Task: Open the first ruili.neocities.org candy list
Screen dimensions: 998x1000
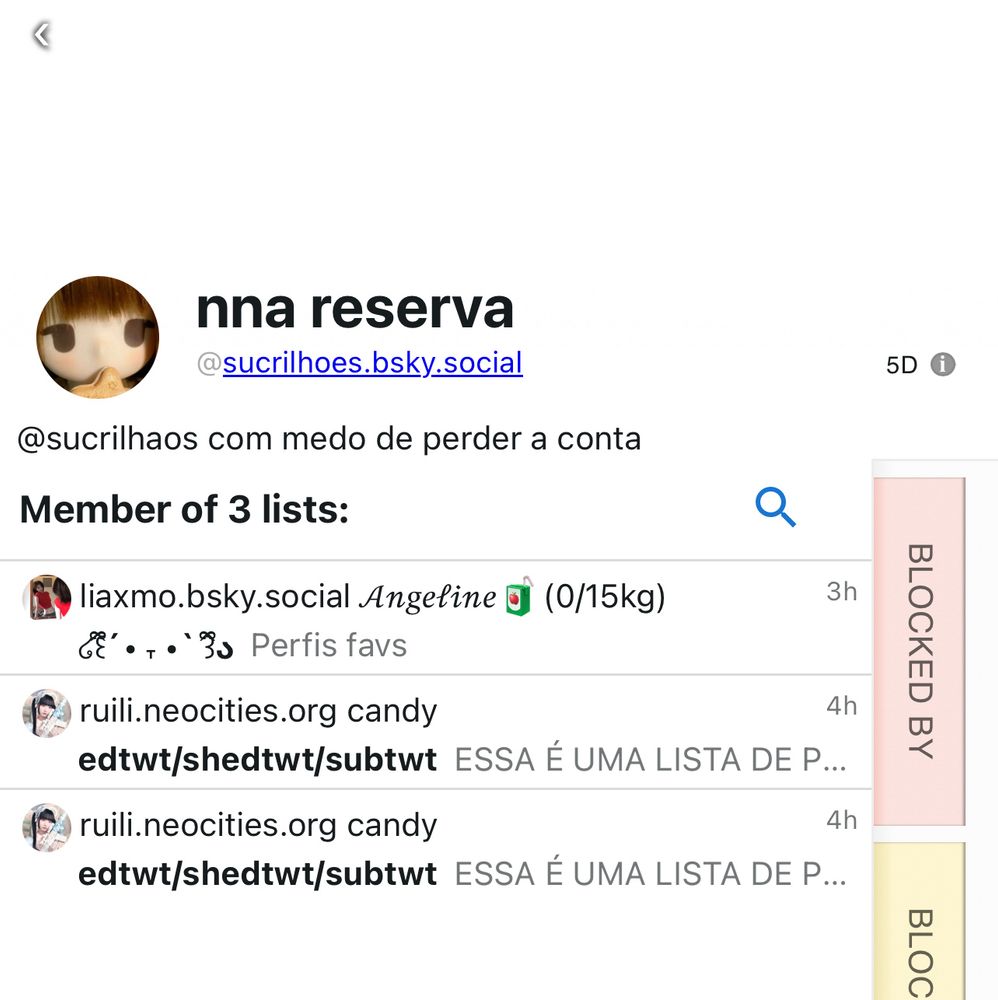Action: [435, 734]
